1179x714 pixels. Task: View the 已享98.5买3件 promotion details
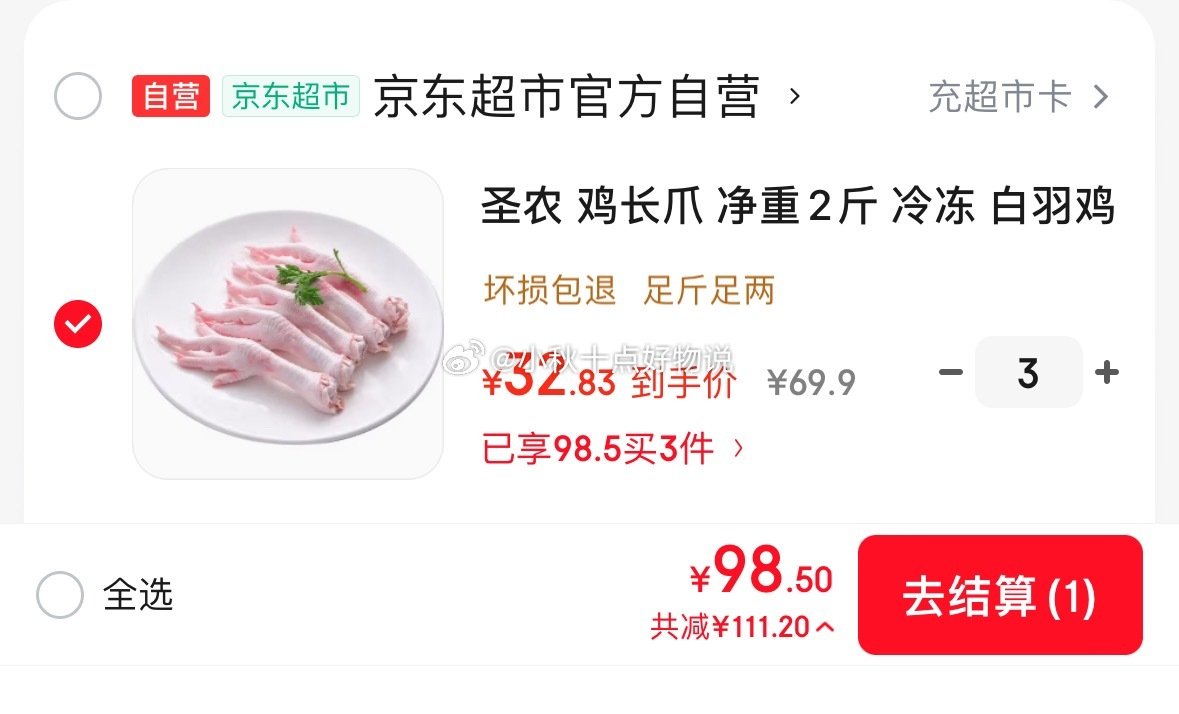[x=612, y=450]
